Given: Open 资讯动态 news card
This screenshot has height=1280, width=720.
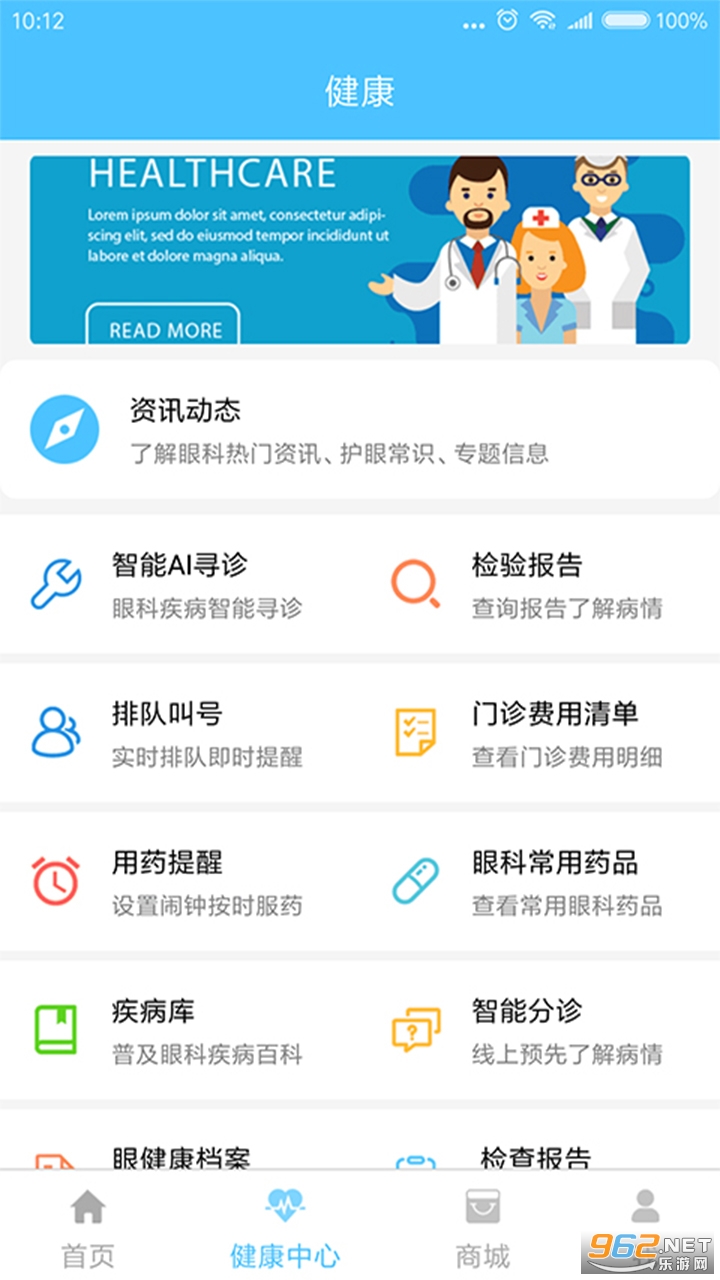Looking at the screenshot, I should 360,429.
